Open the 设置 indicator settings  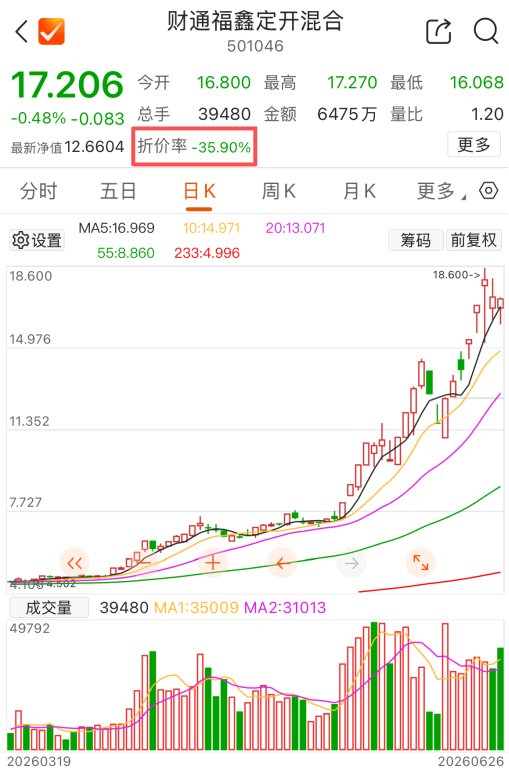pos(37,241)
